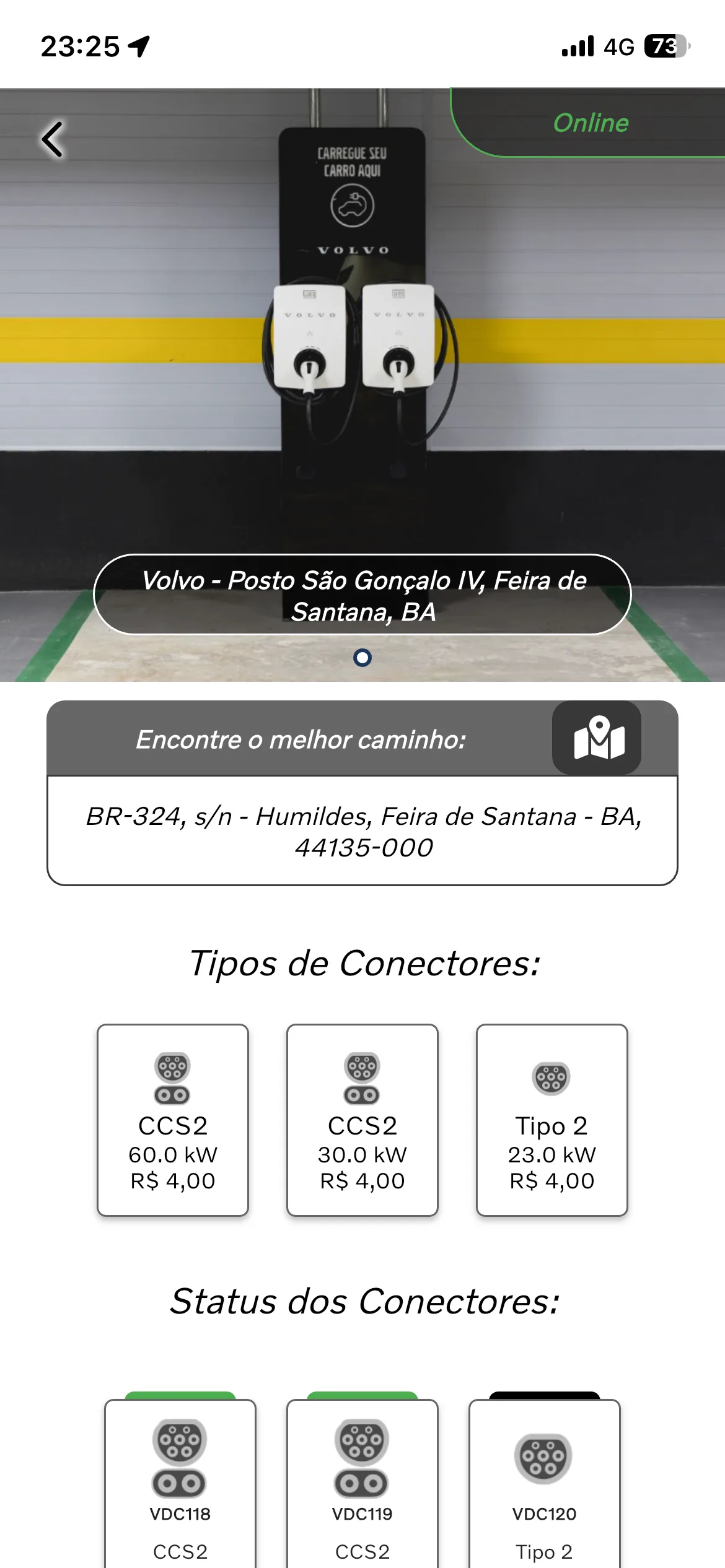Open connector VDC119 status card
This screenshot has height=1568, width=725.
[362, 1486]
